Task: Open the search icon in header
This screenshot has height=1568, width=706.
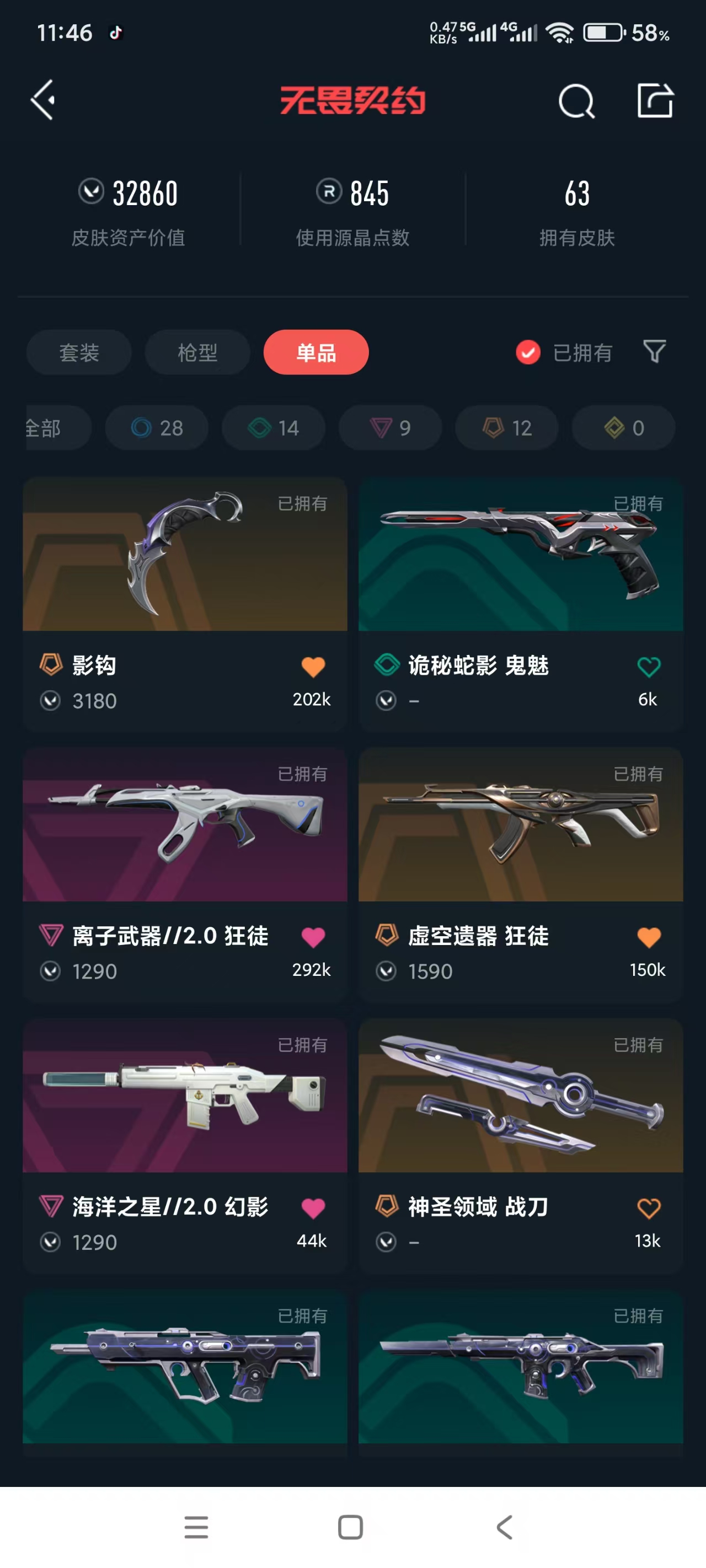Action: coord(576,101)
